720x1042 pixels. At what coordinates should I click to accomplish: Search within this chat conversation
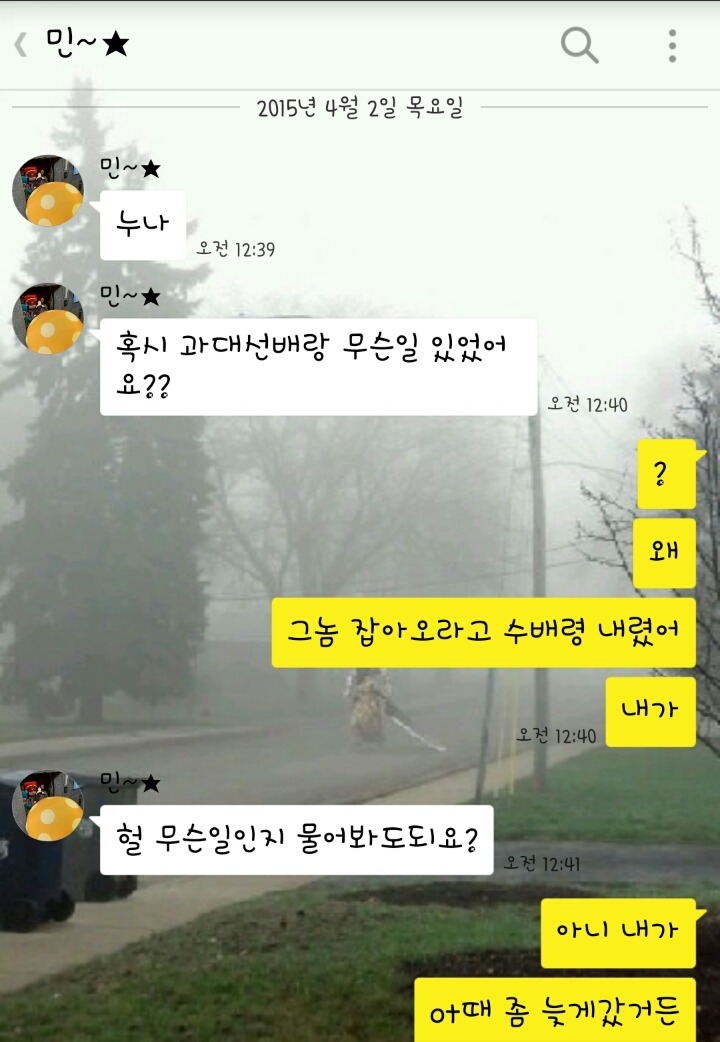click(x=579, y=45)
